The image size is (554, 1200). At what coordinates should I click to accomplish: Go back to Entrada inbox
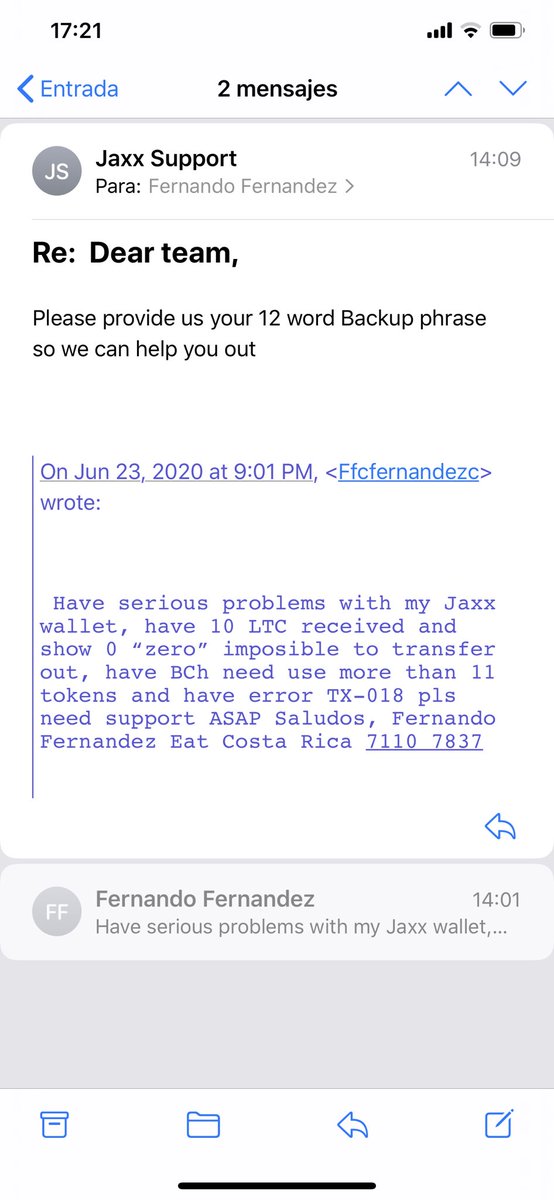tap(68, 88)
